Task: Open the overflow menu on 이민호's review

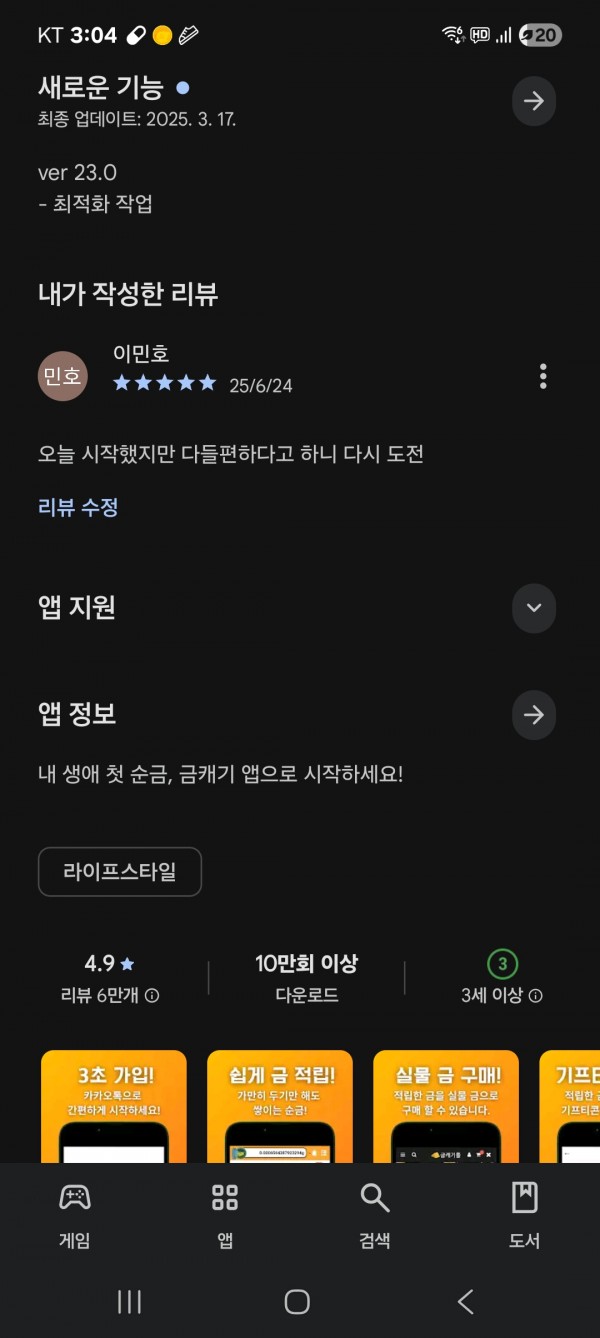Action: tap(543, 376)
